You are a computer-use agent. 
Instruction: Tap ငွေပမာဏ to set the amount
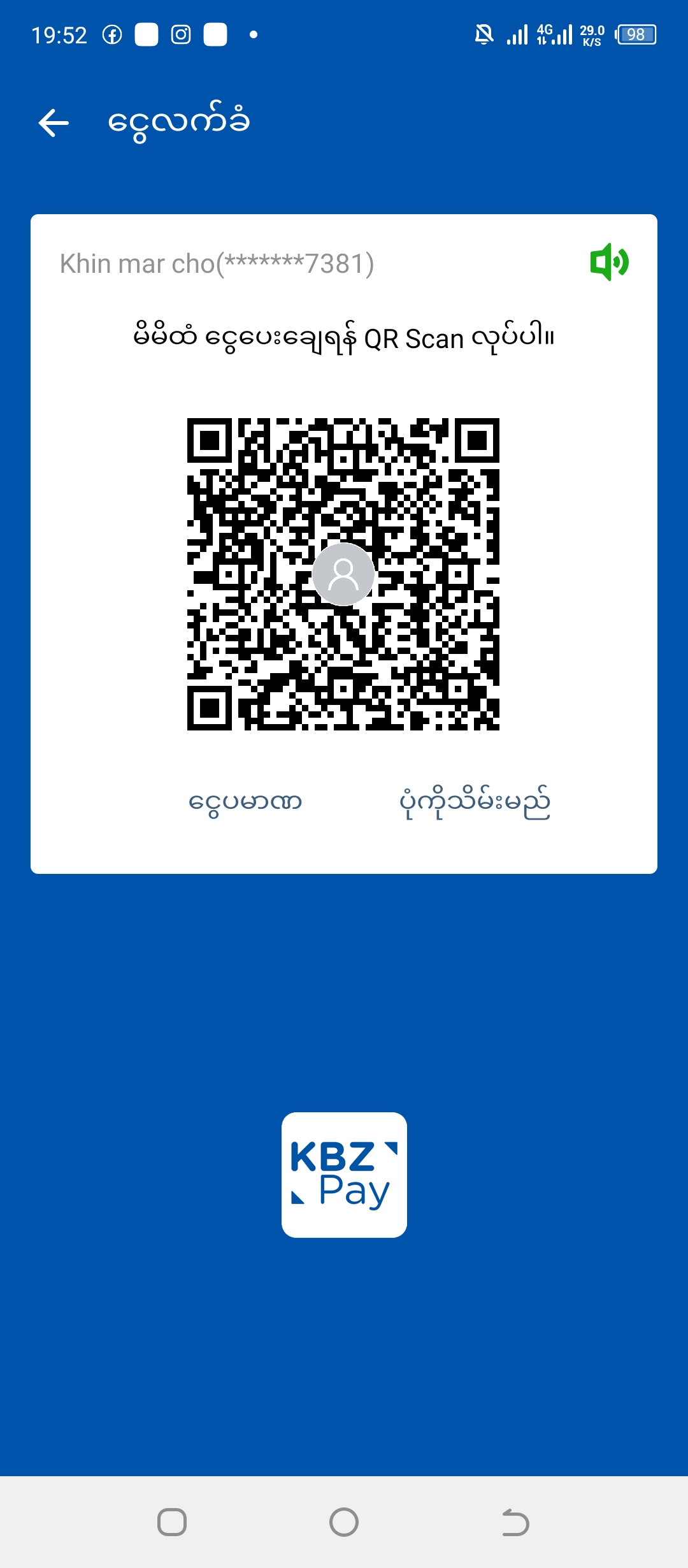[x=245, y=802]
